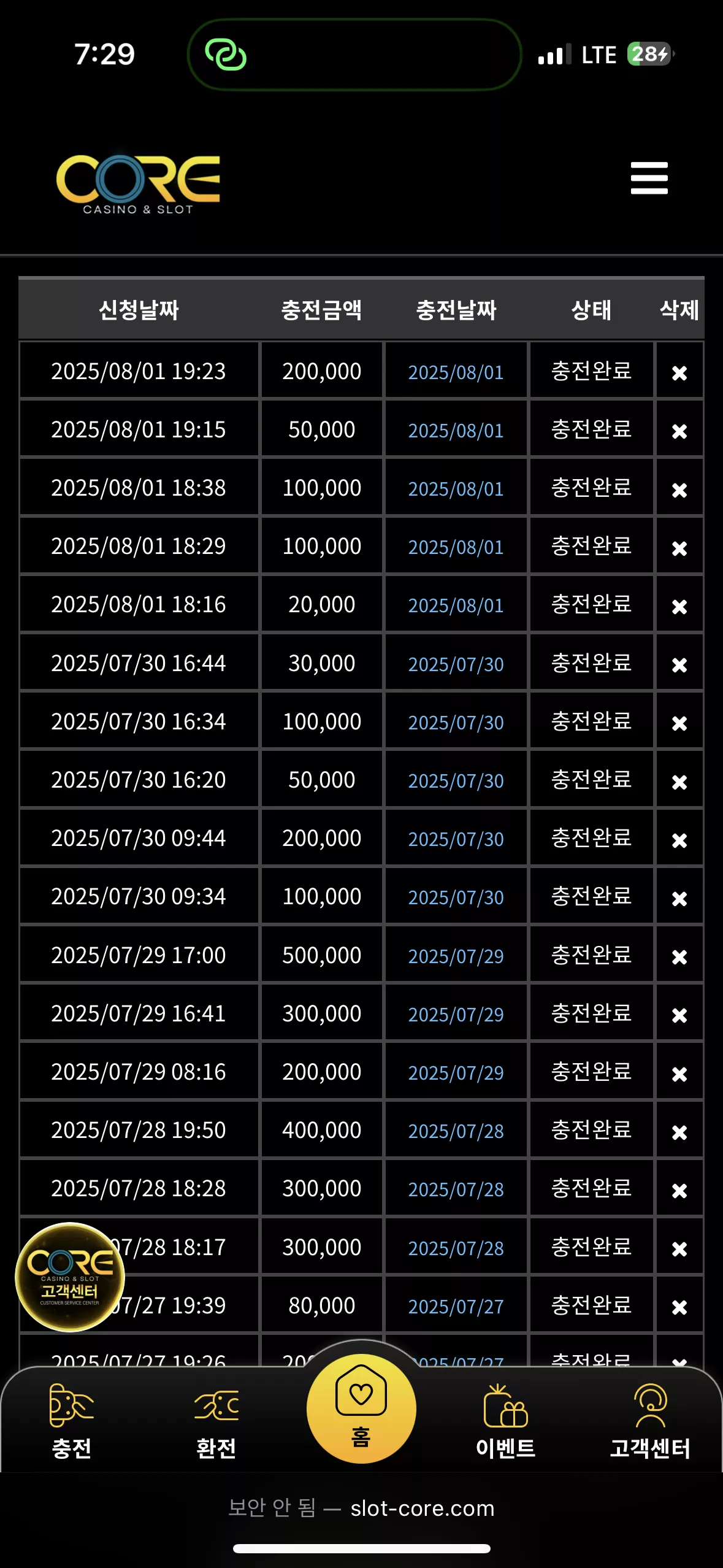Delete the 2025/07/30 09:44 record
The image size is (723, 1568).
pyautogui.click(x=679, y=840)
